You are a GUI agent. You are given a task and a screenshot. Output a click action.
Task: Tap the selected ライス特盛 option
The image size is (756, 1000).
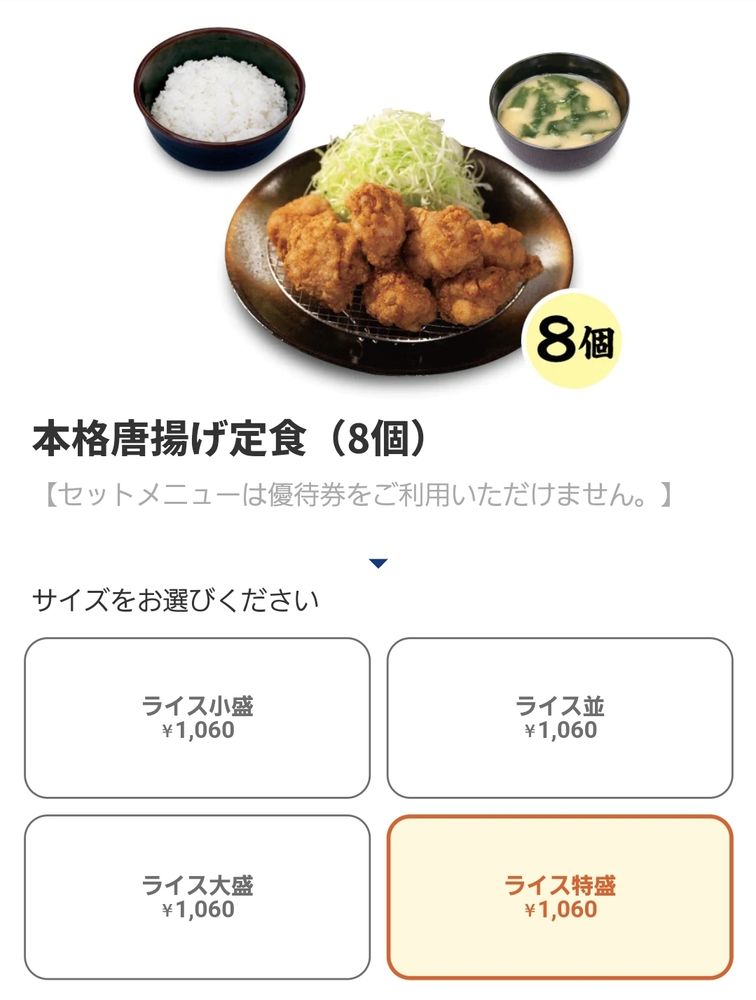(x=560, y=896)
